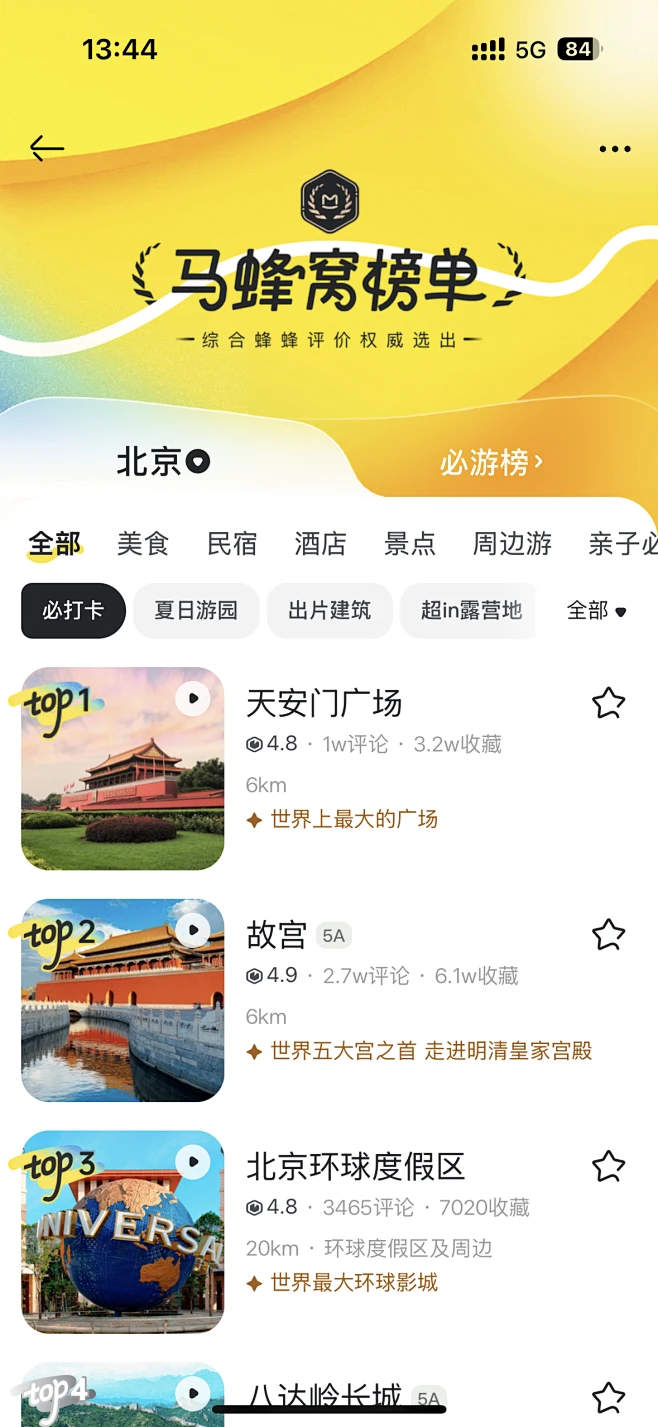Switch to the 周边游 tab
The image size is (658, 1427).
(512, 543)
